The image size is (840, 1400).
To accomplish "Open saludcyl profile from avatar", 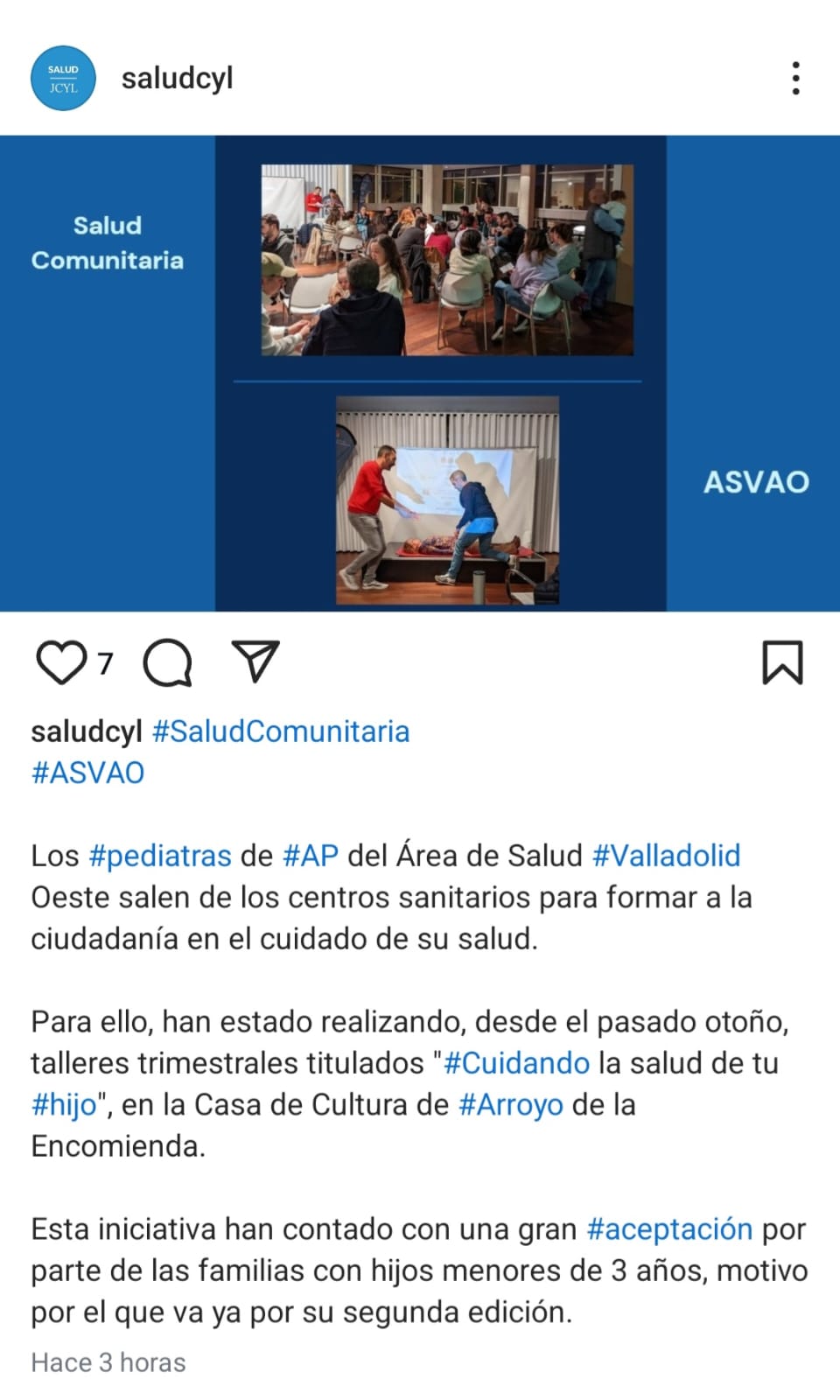I will tap(63, 79).
